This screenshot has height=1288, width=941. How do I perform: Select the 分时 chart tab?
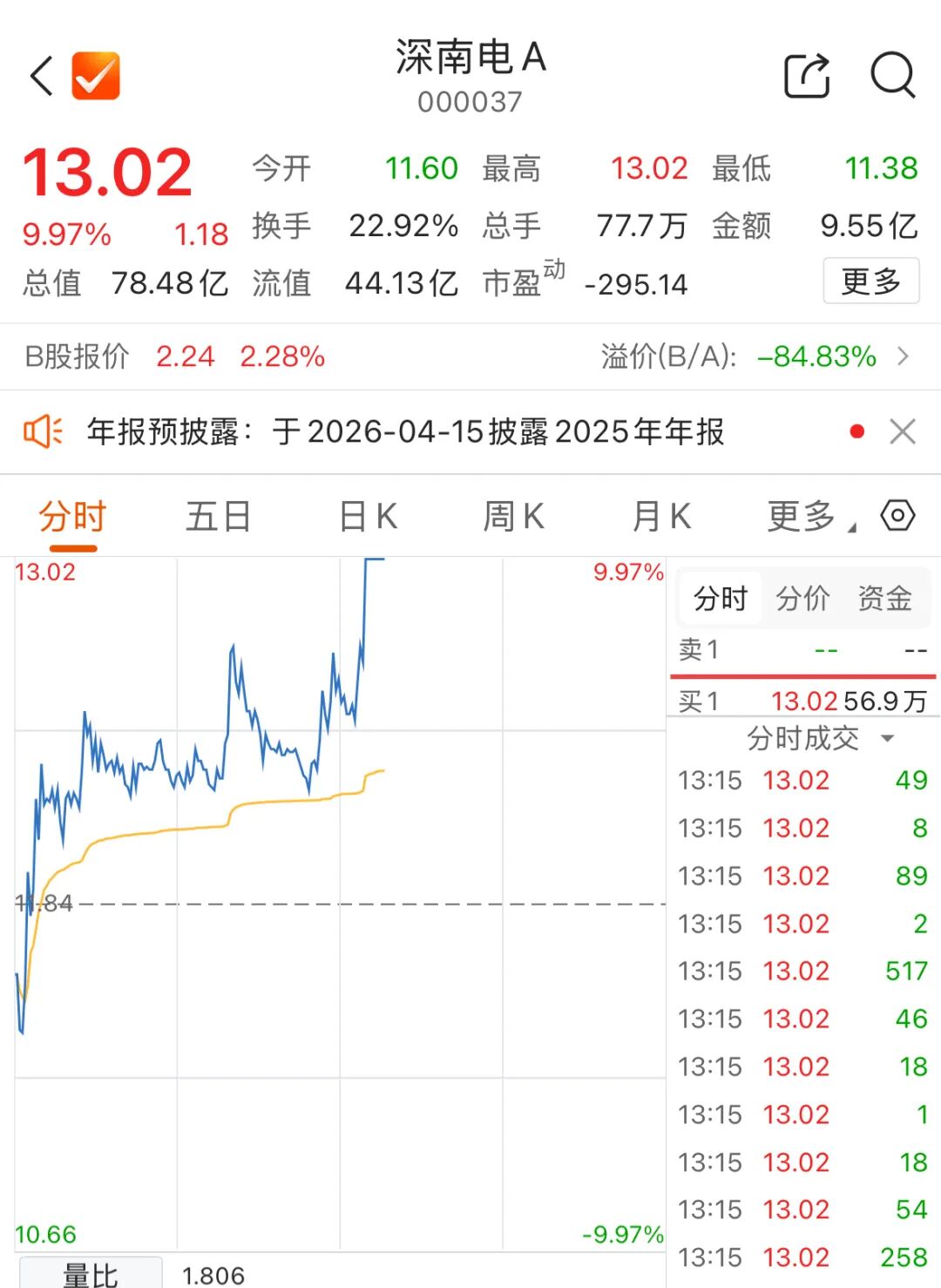[x=72, y=517]
